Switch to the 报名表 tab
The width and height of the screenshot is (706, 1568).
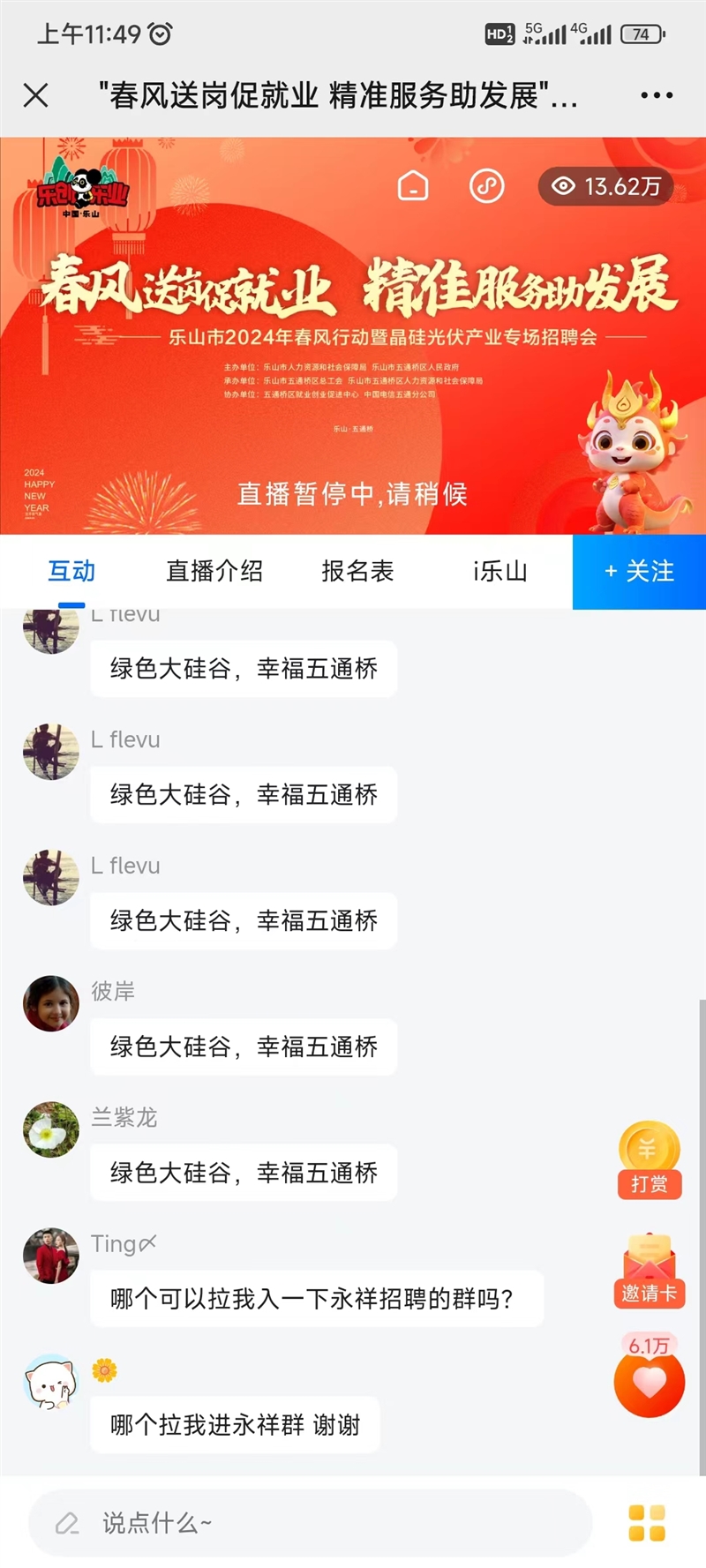tap(357, 571)
